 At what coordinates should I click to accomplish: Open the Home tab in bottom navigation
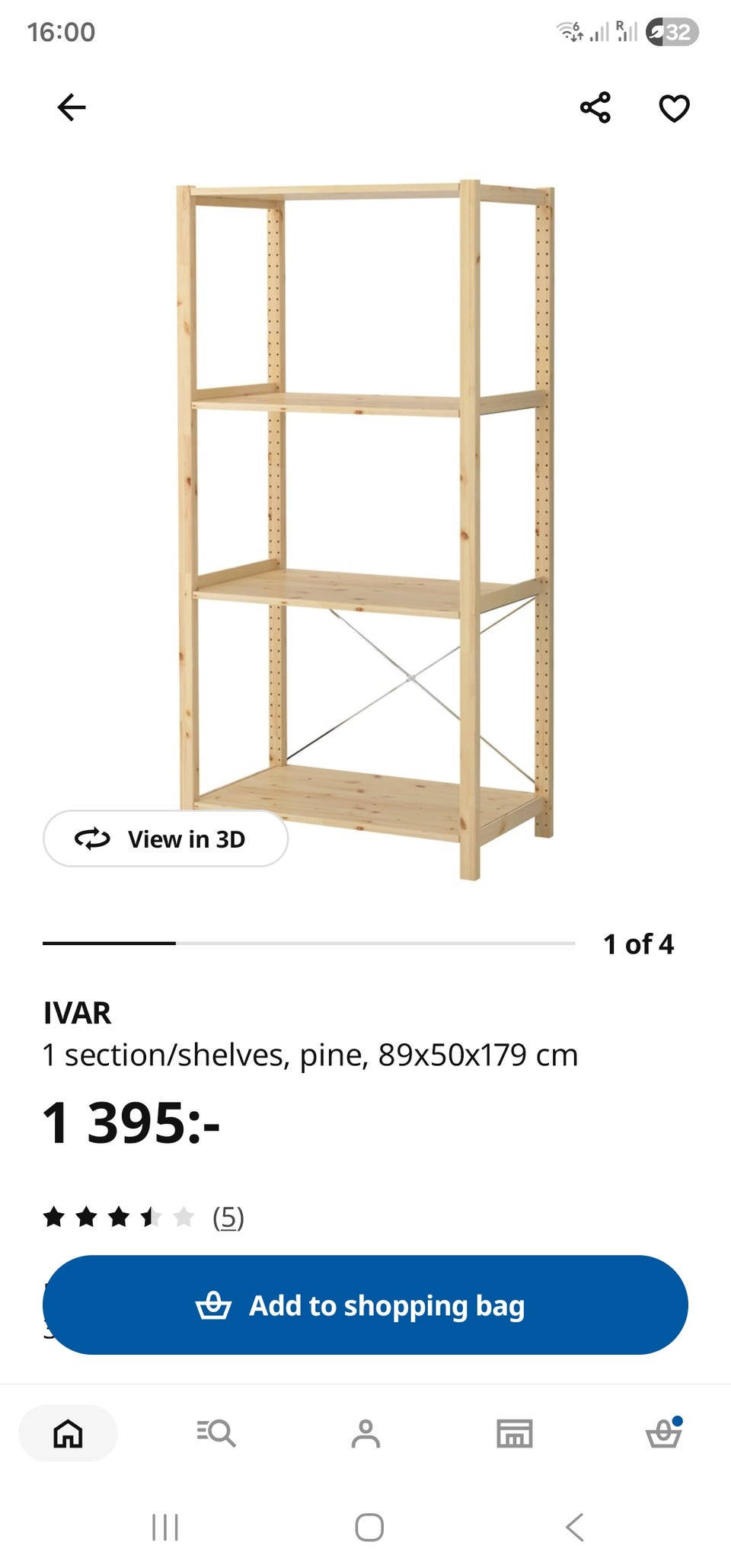coord(67,1435)
